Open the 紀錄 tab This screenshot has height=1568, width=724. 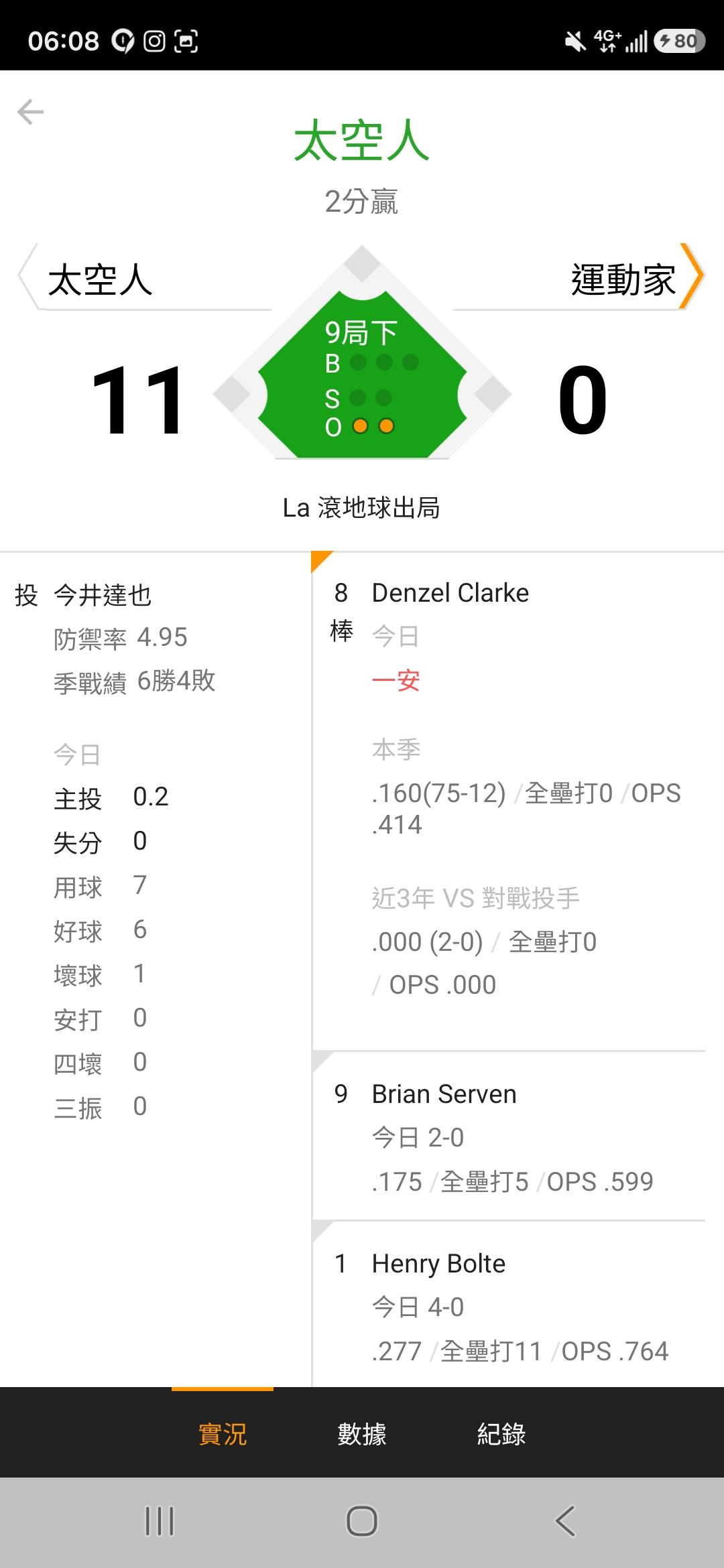(501, 1434)
